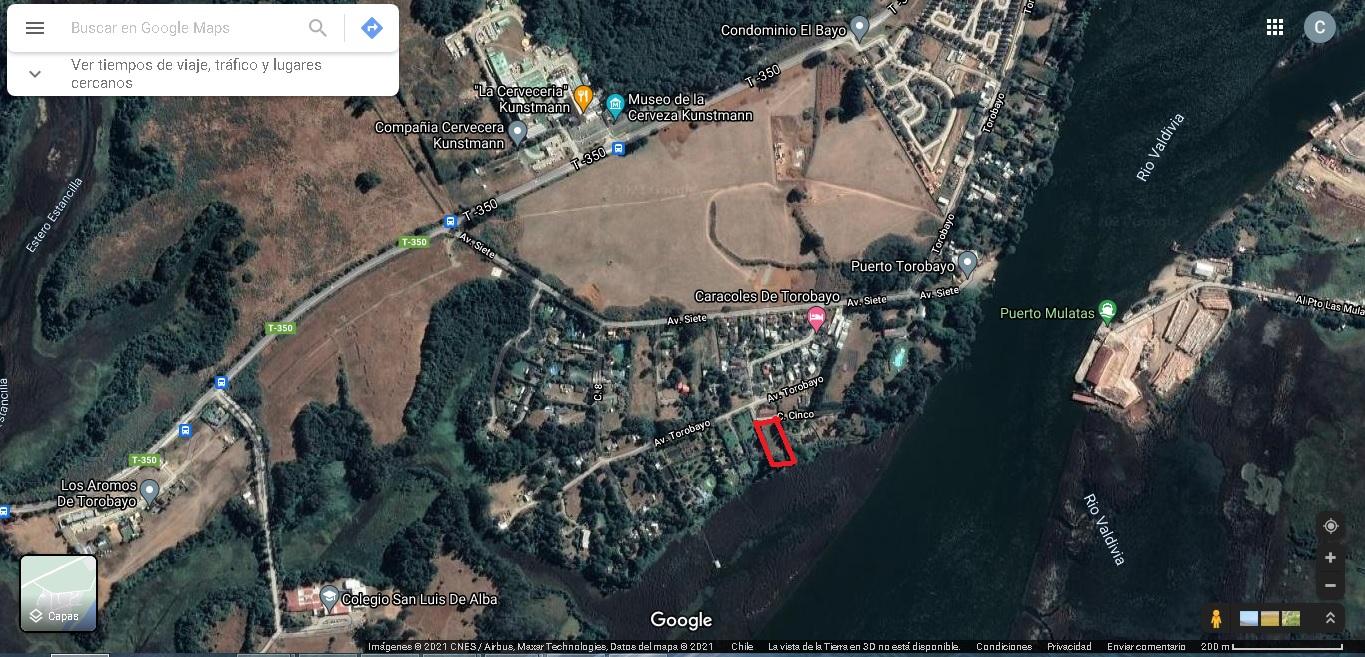
Task: Open the Condiciones link
Action: (1003, 647)
